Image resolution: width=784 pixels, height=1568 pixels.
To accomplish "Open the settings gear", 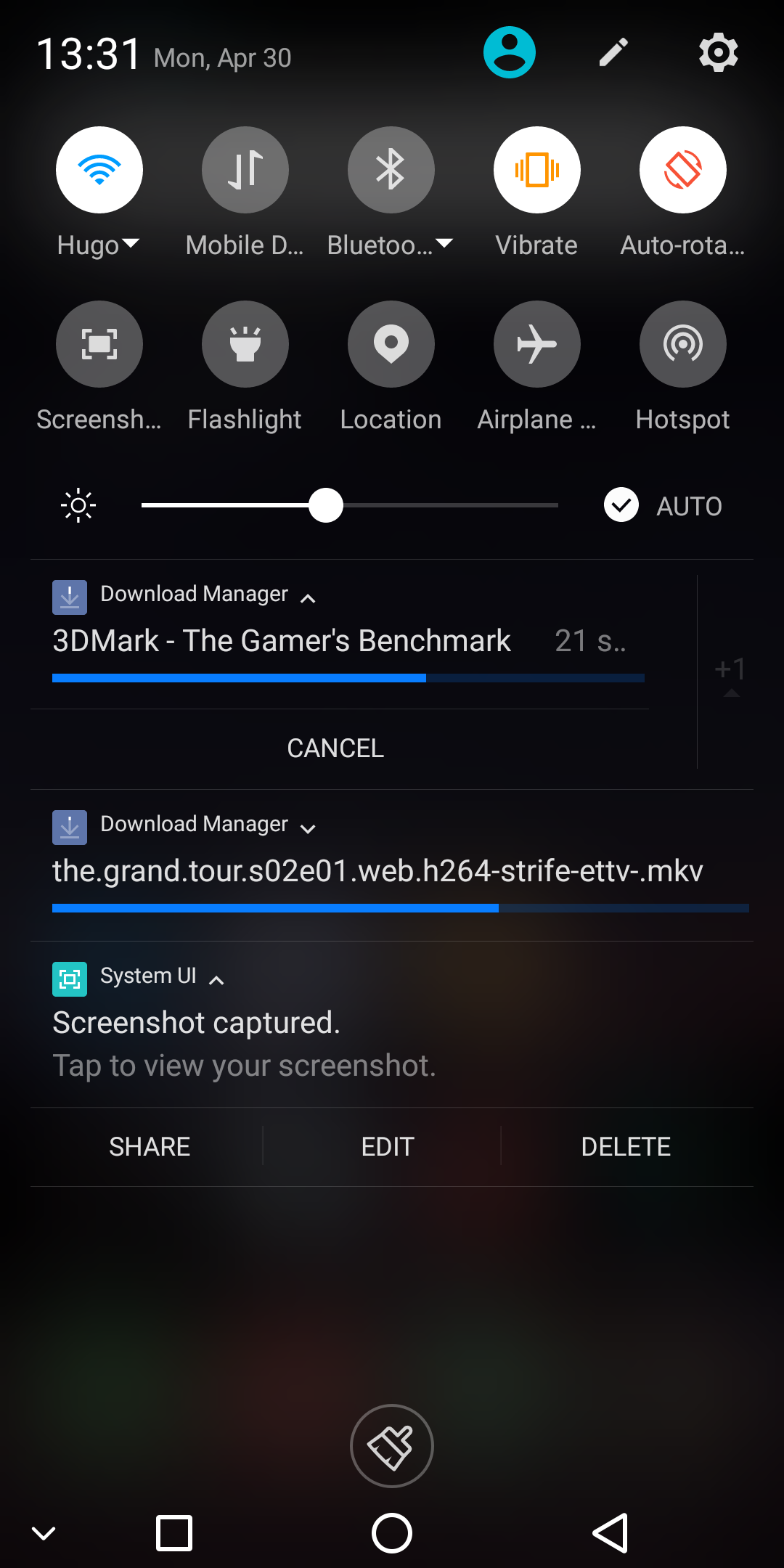I will point(719,52).
